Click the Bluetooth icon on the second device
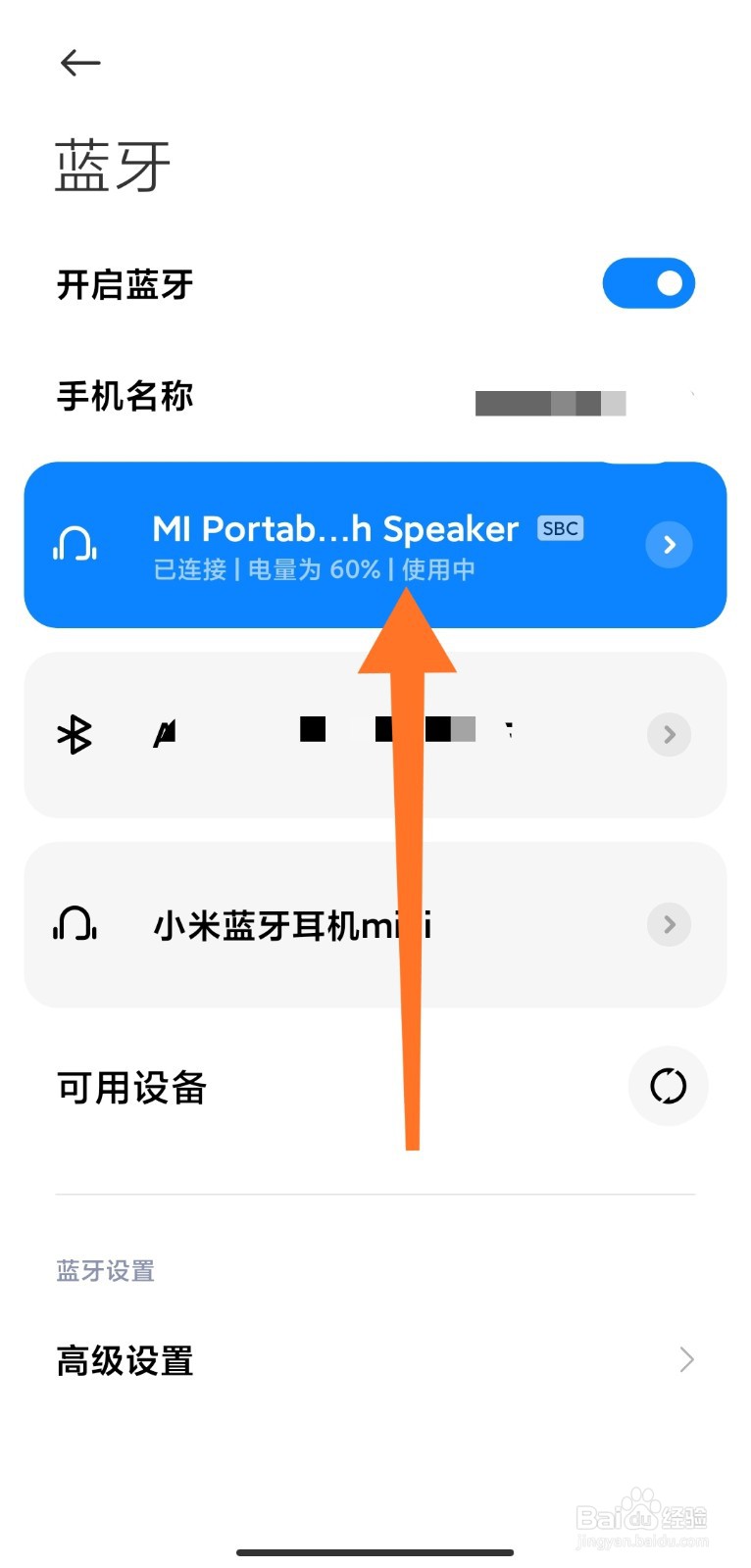Viewport: 751px width, 1568px height. pyautogui.click(x=74, y=734)
